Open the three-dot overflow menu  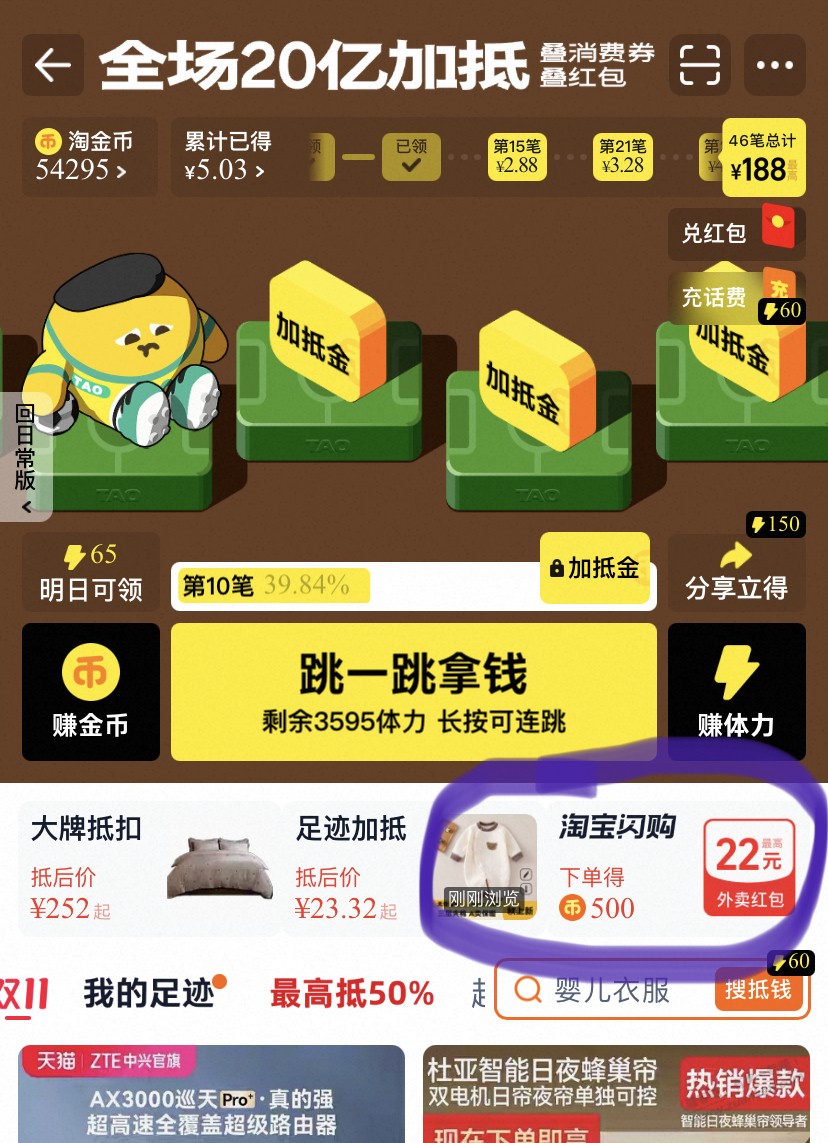[x=775, y=66]
